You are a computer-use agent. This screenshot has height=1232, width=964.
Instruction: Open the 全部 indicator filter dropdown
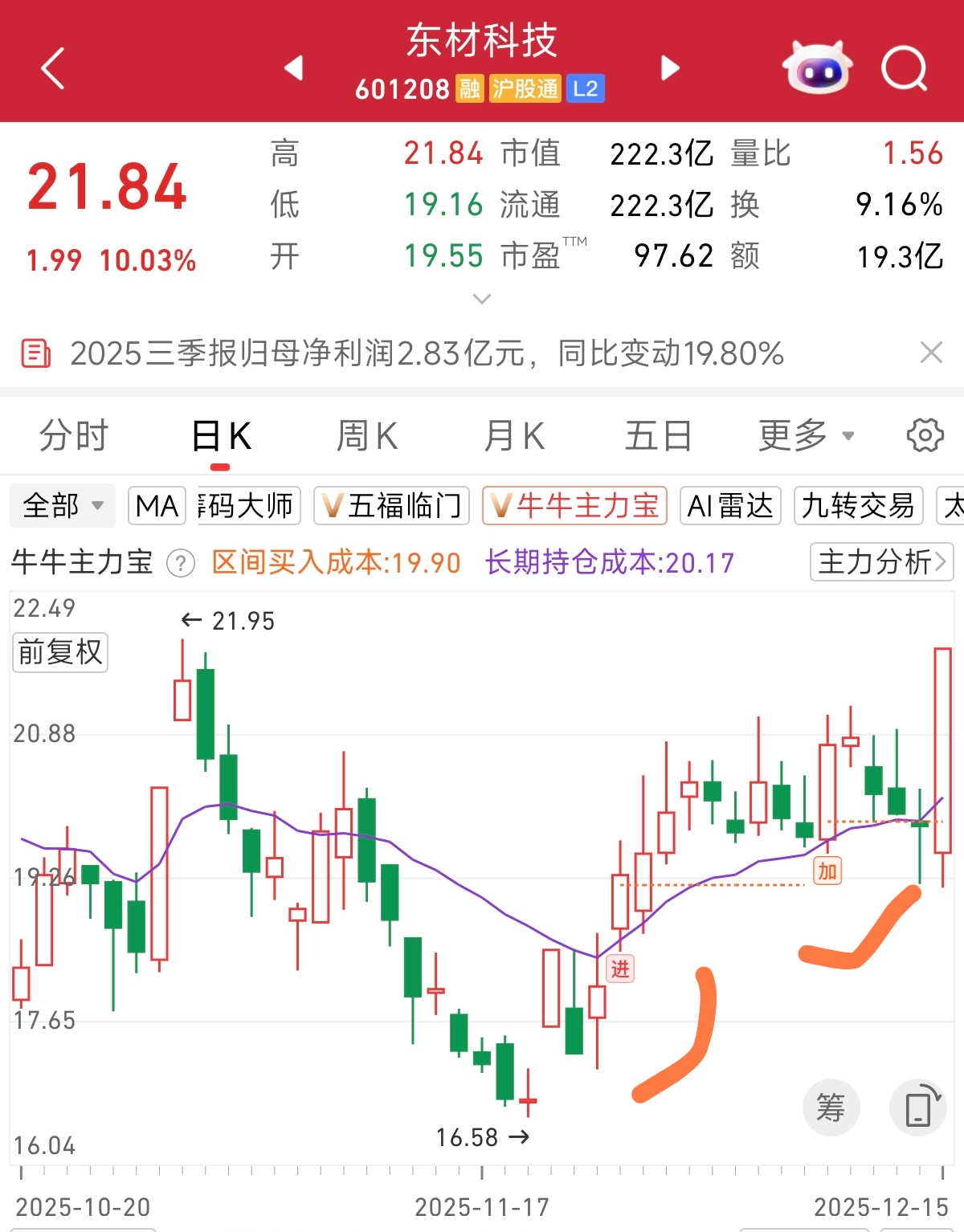[63, 506]
